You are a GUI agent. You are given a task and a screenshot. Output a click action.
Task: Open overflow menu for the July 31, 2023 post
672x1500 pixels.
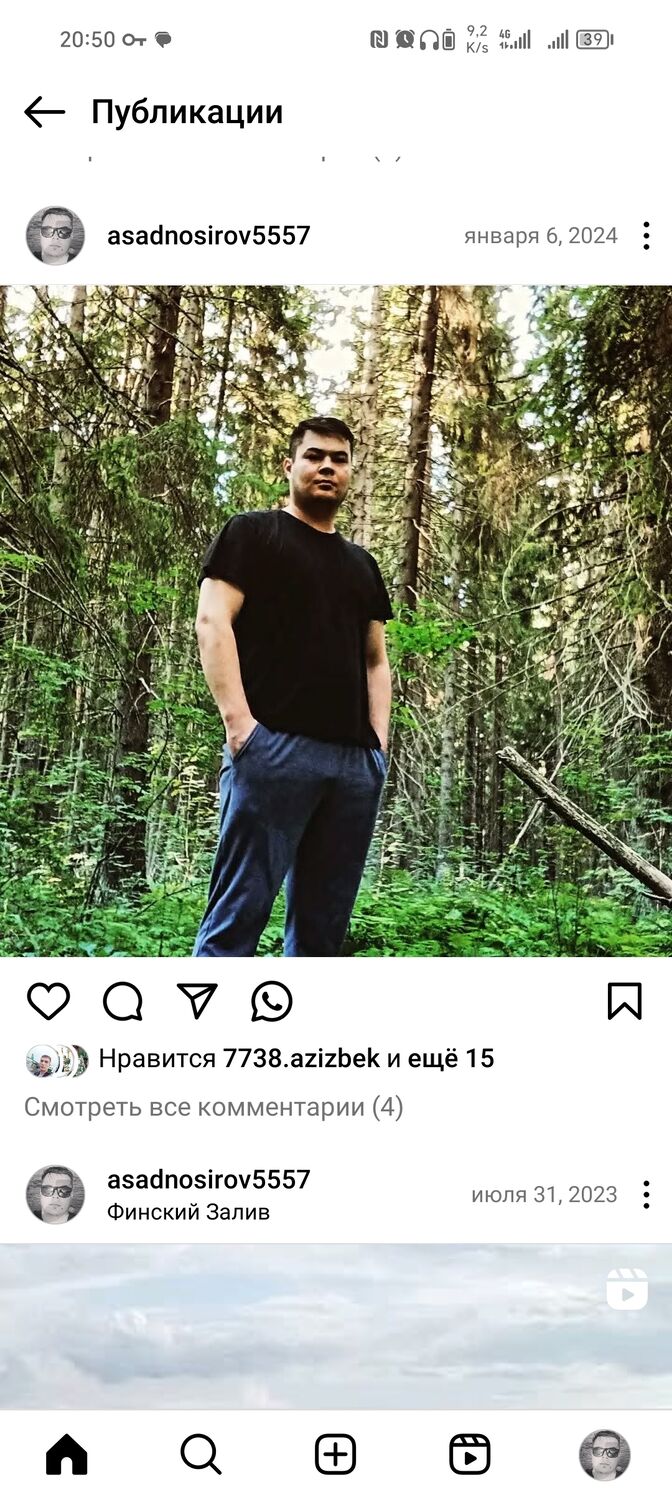[646, 1194]
